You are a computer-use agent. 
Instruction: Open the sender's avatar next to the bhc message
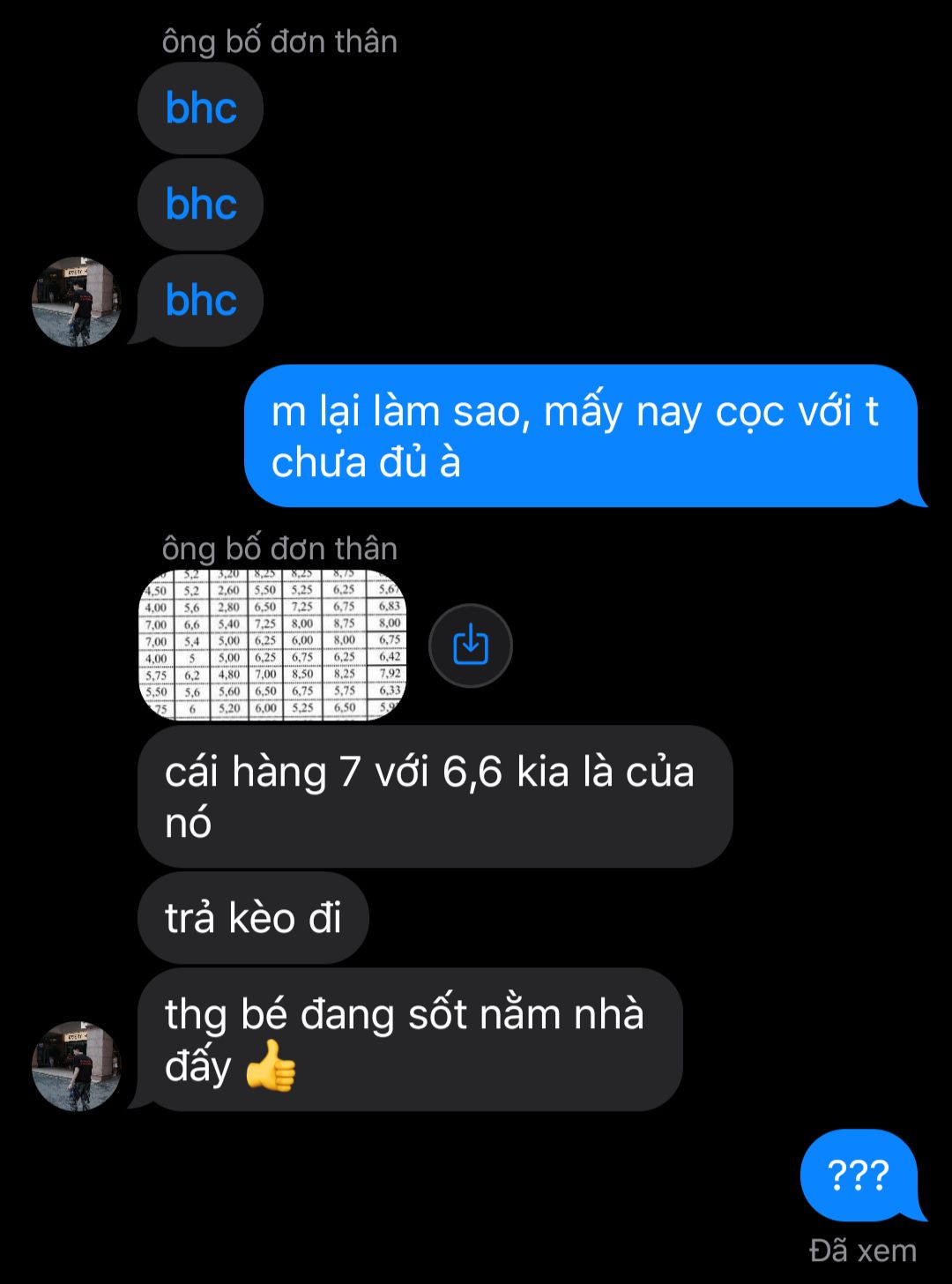coord(77,302)
